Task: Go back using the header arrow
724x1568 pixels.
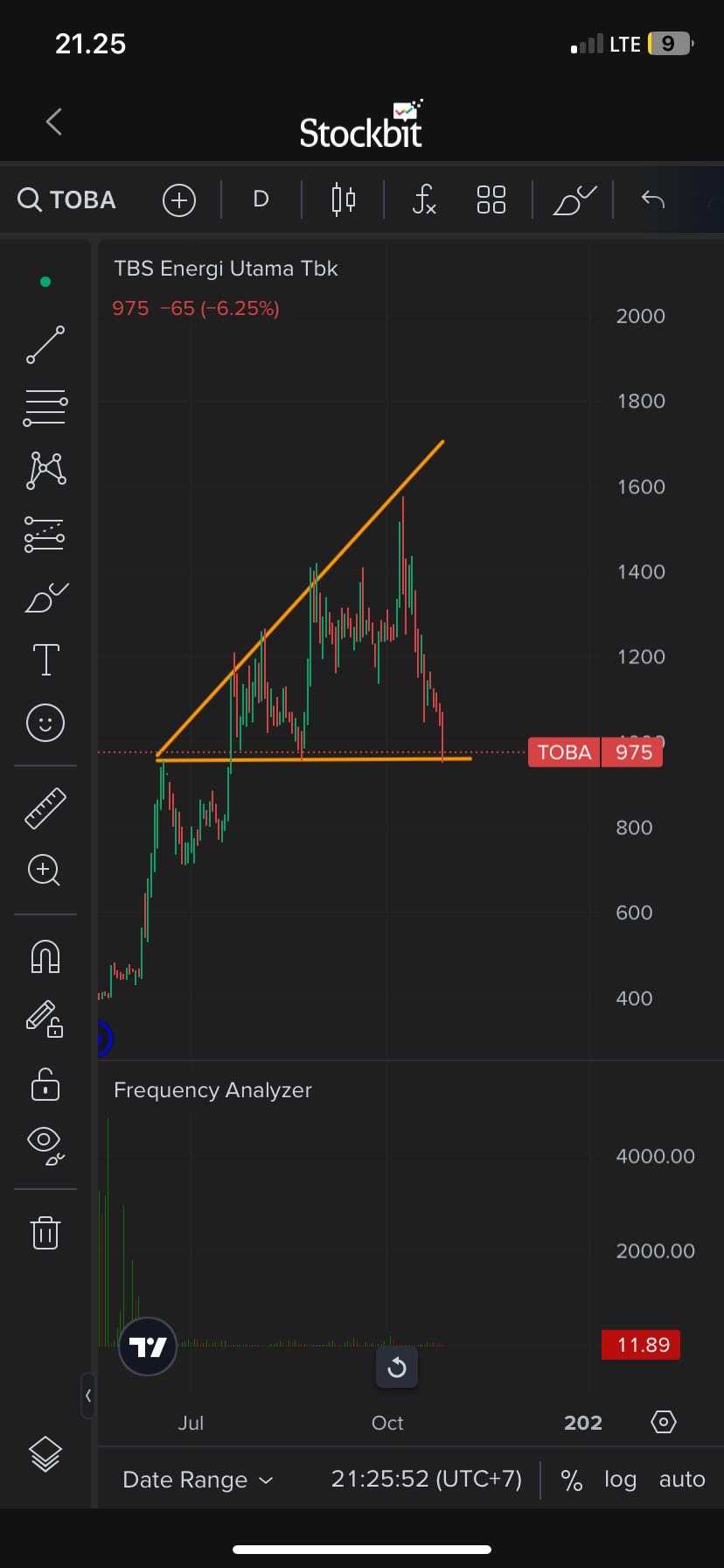Action: pyautogui.click(x=54, y=122)
